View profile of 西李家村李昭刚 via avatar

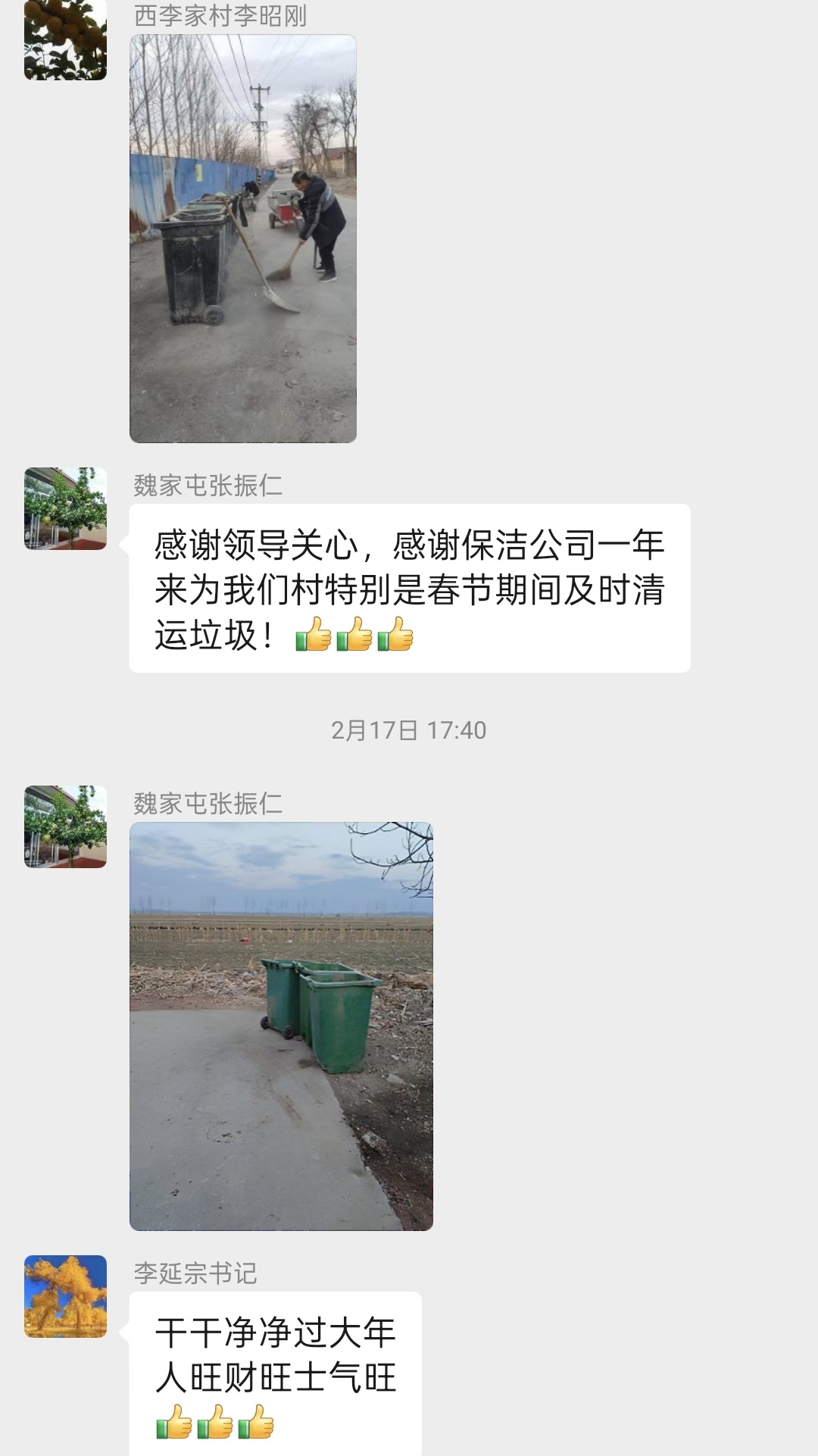[x=65, y=40]
